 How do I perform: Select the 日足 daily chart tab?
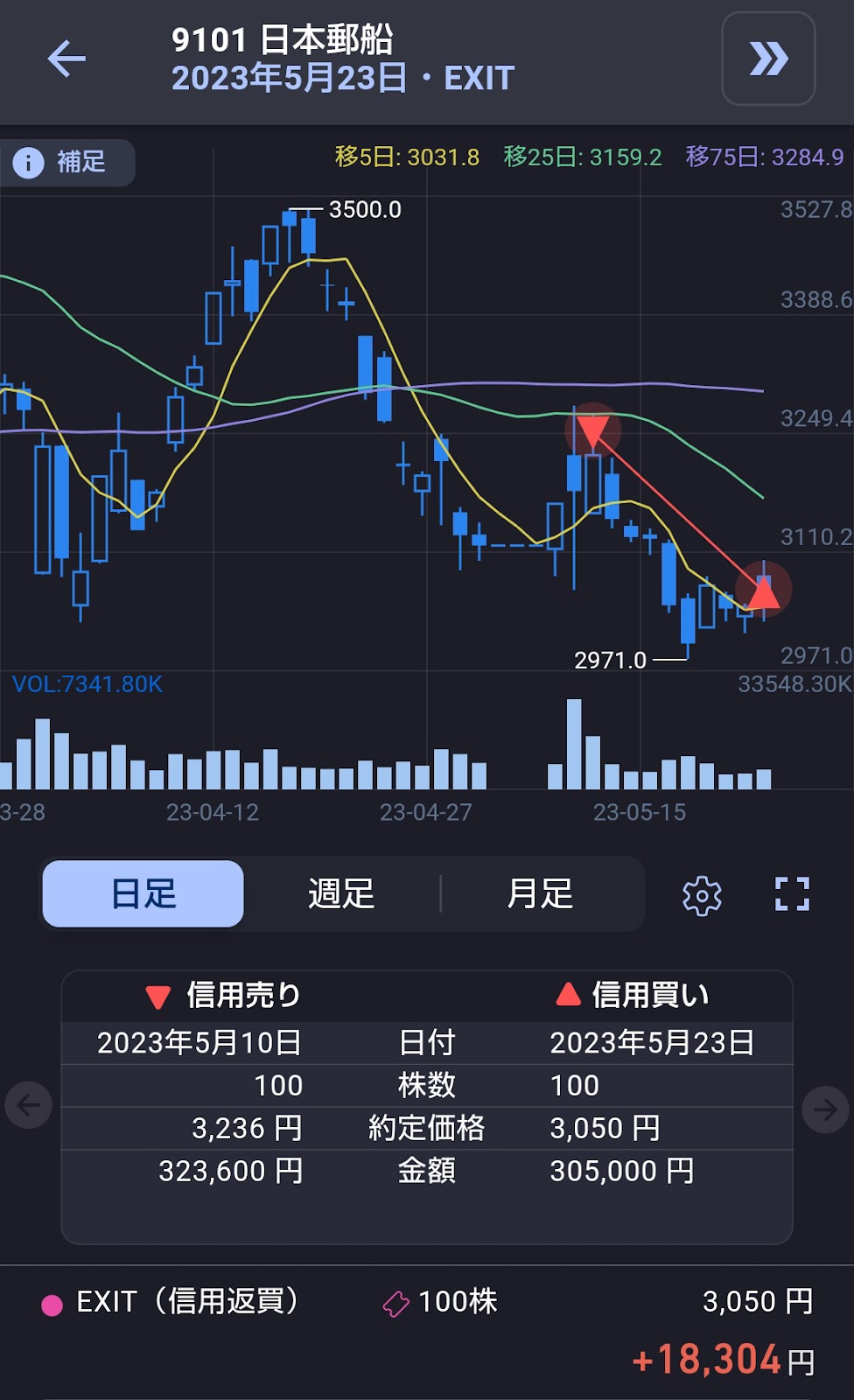click(143, 893)
